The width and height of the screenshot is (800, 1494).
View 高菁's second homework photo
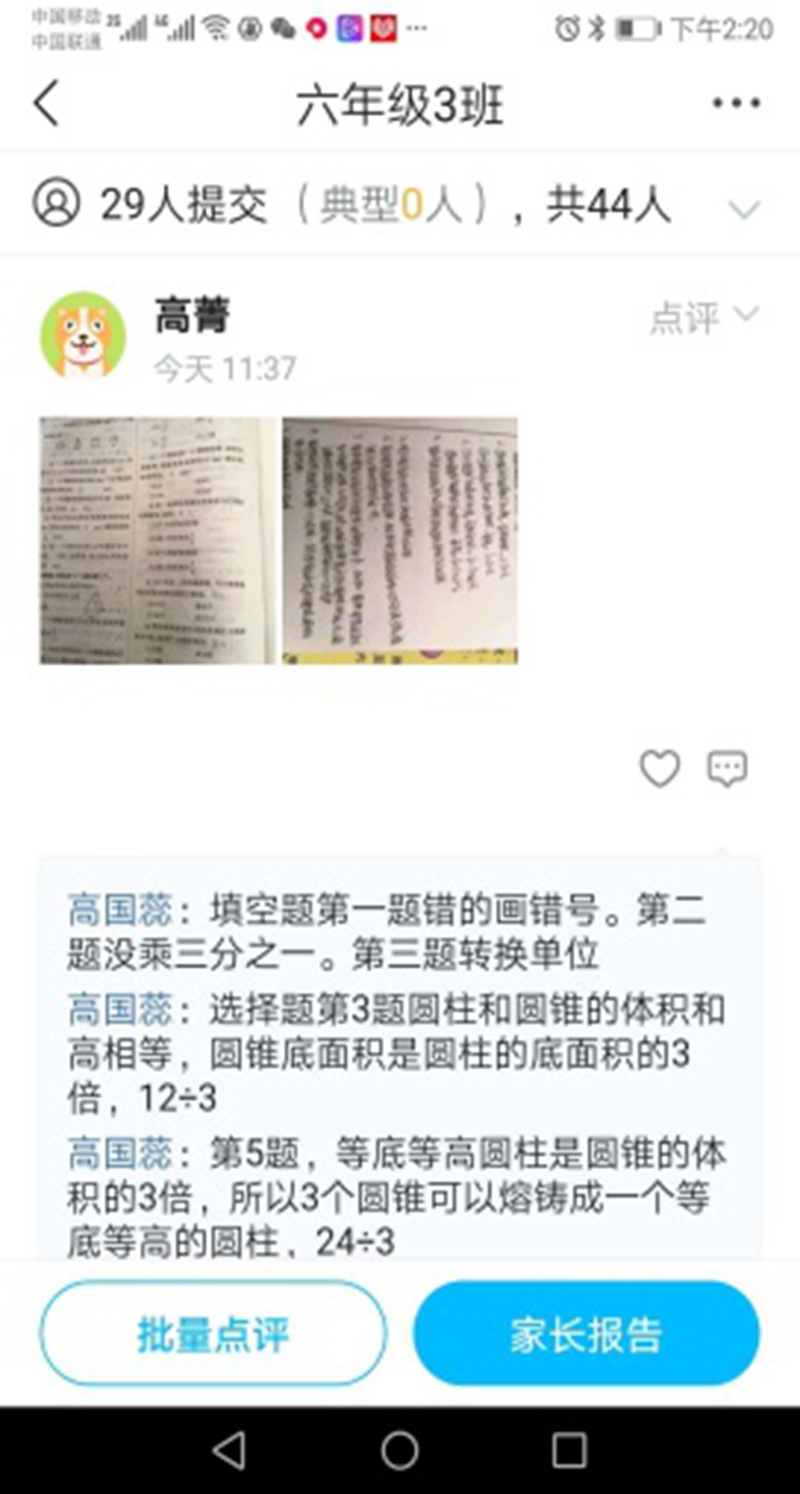[x=400, y=541]
